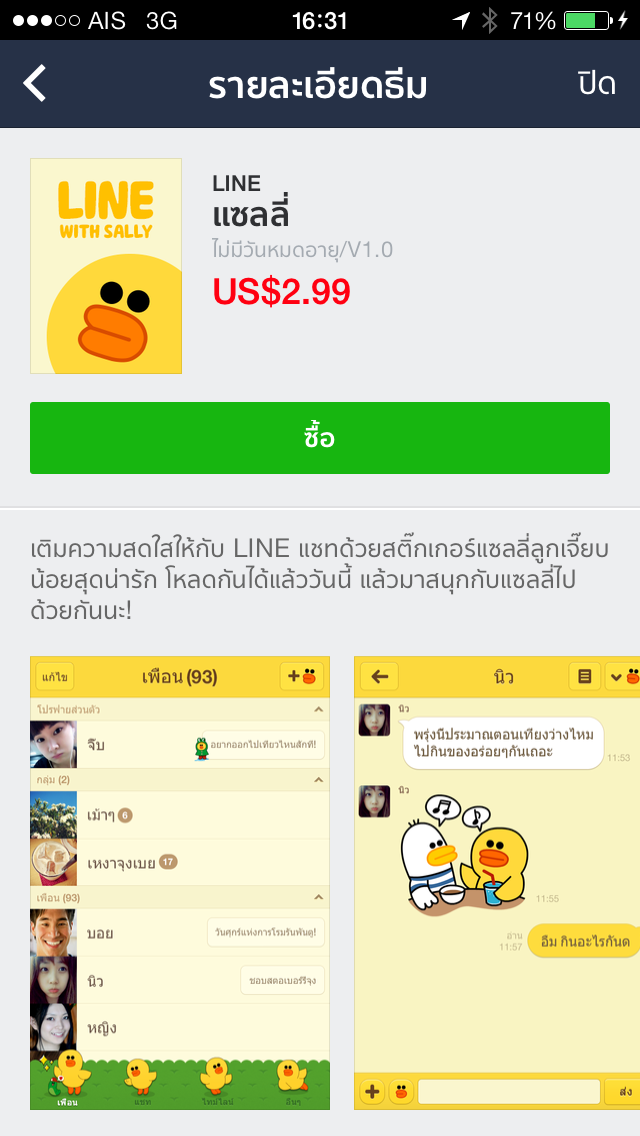The image size is (640, 1136).
Task: Go back using the top-left arrow
Action: pos(36,84)
